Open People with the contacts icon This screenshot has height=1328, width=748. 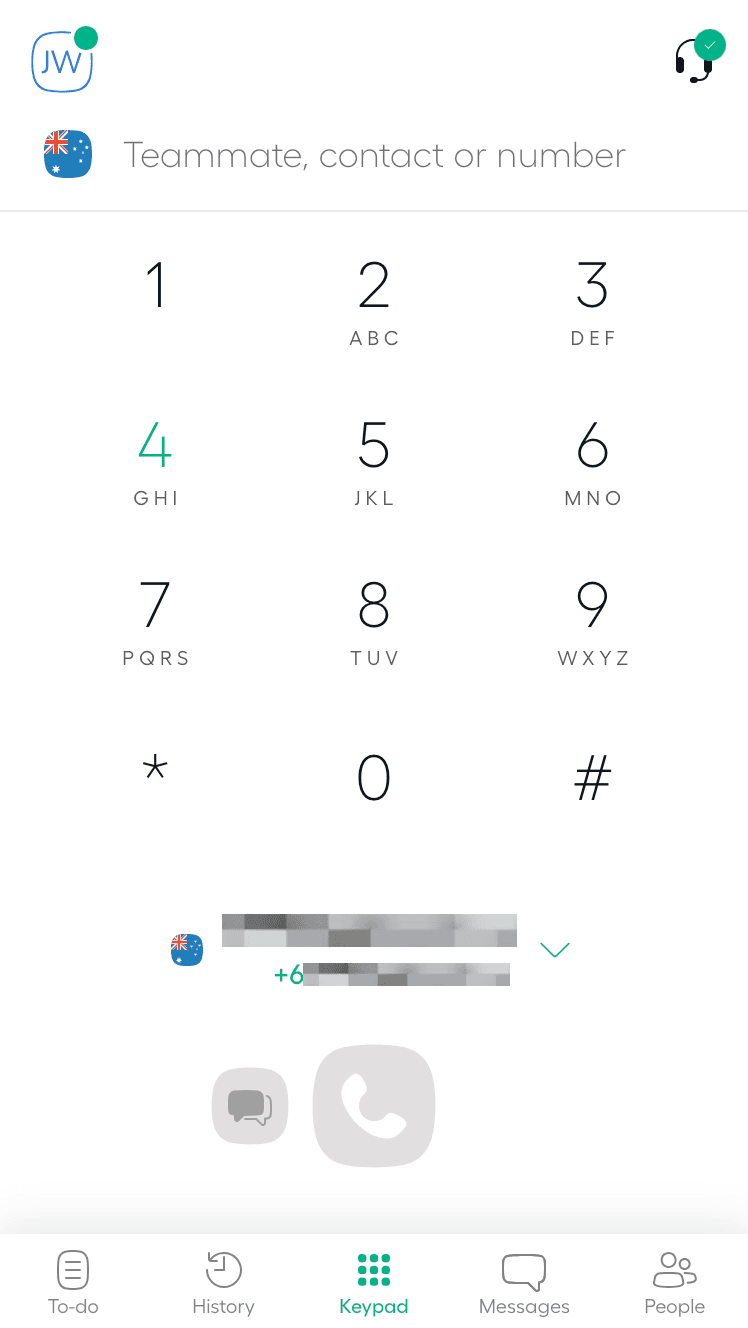(x=674, y=1282)
